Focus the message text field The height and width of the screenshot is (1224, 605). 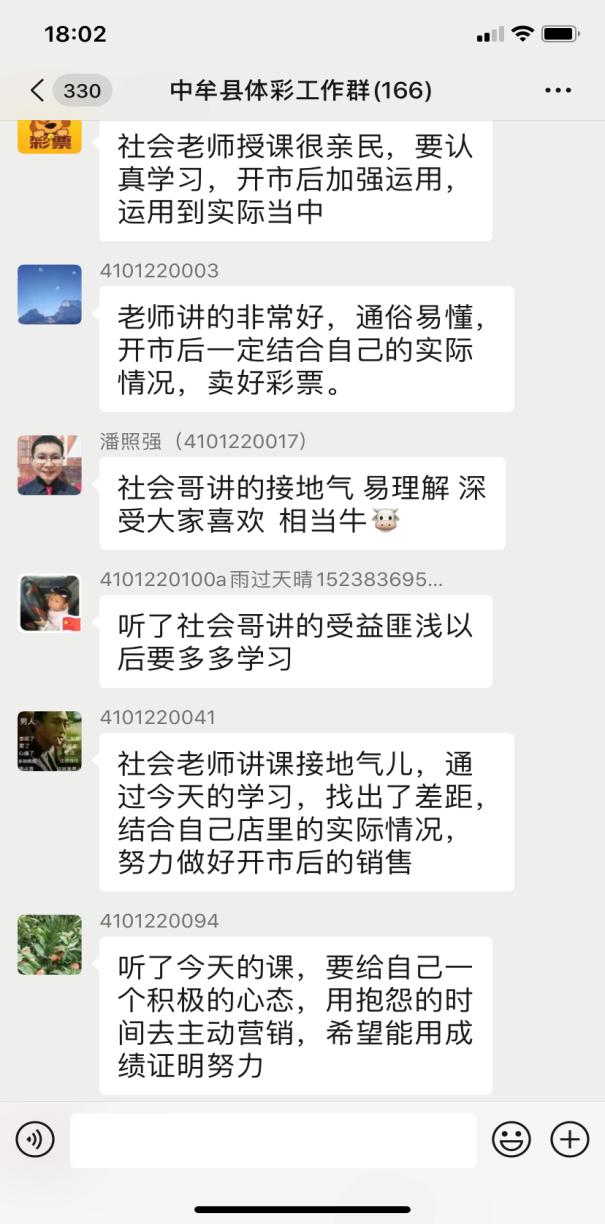point(272,1140)
